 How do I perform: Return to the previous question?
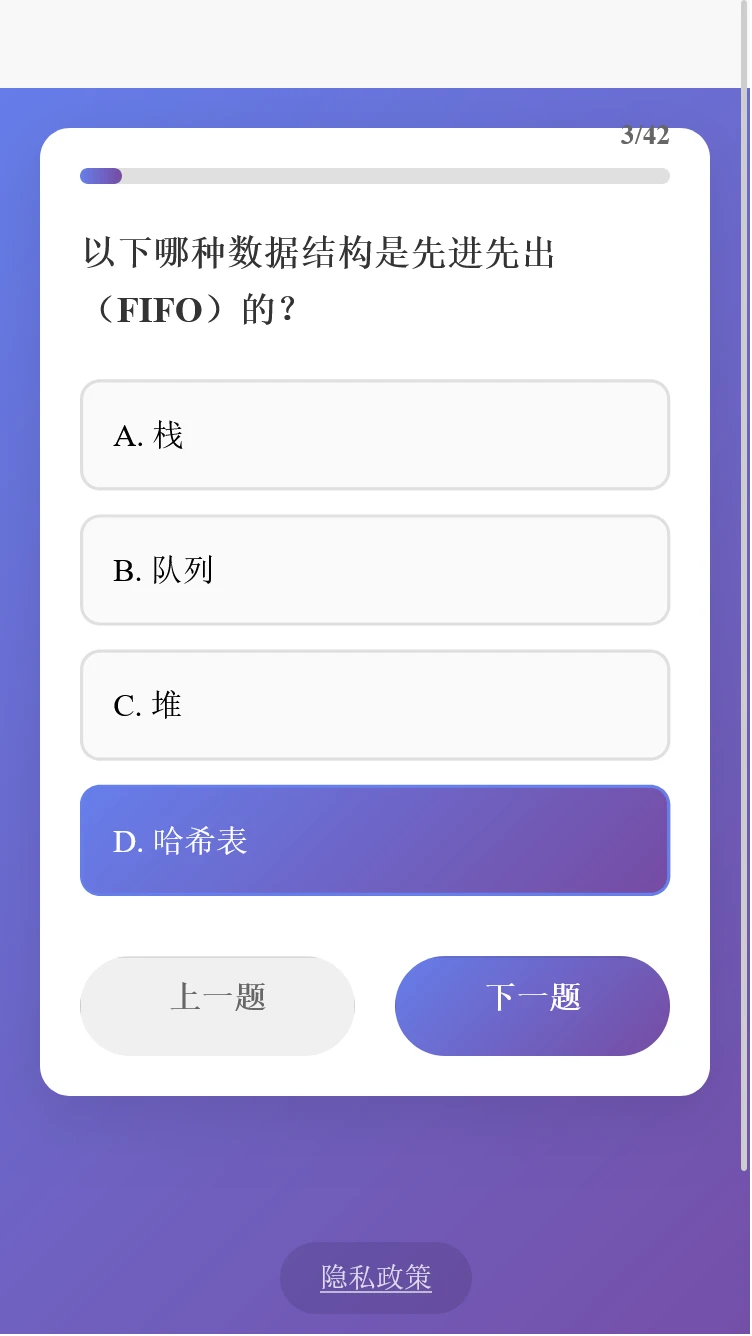217,1006
